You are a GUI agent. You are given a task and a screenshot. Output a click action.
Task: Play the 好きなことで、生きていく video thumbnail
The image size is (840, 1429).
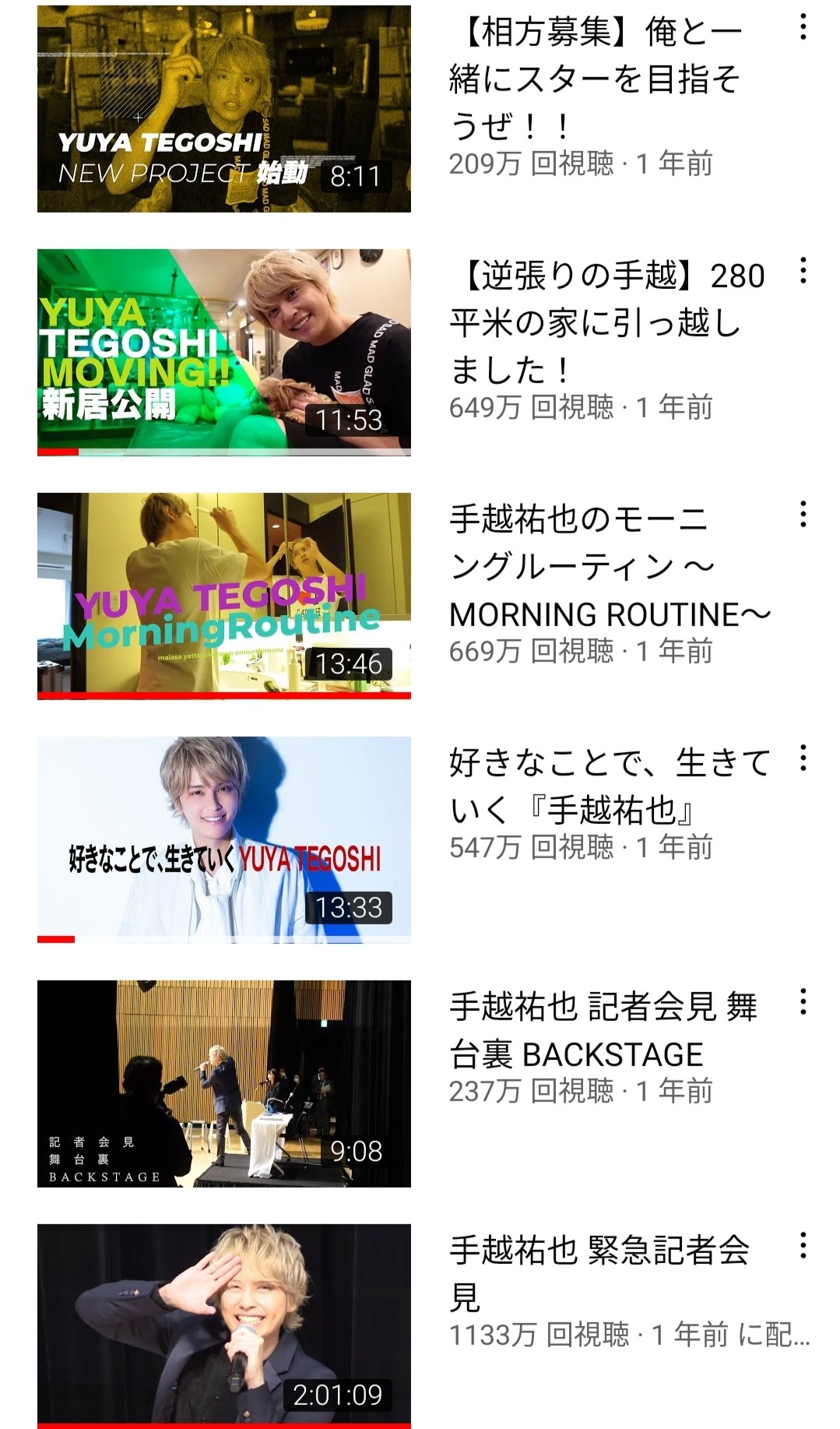223,839
